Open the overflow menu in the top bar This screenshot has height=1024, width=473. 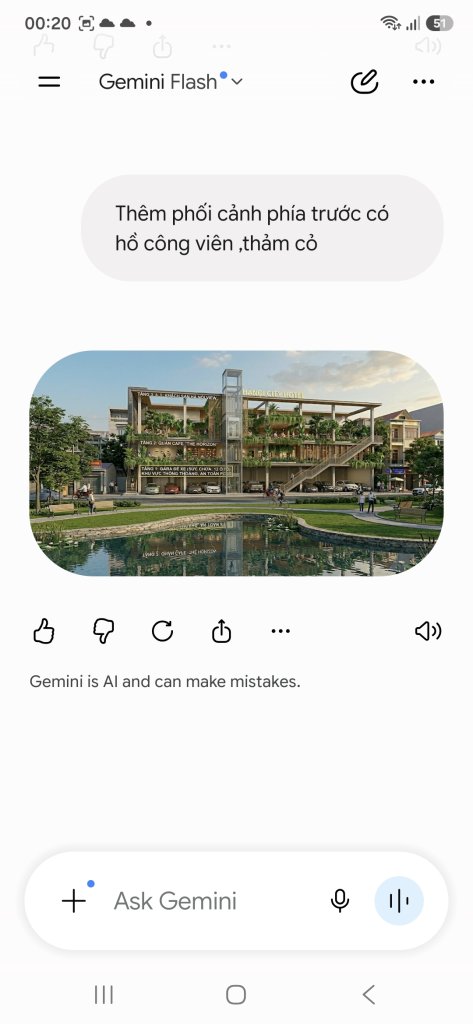423,82
